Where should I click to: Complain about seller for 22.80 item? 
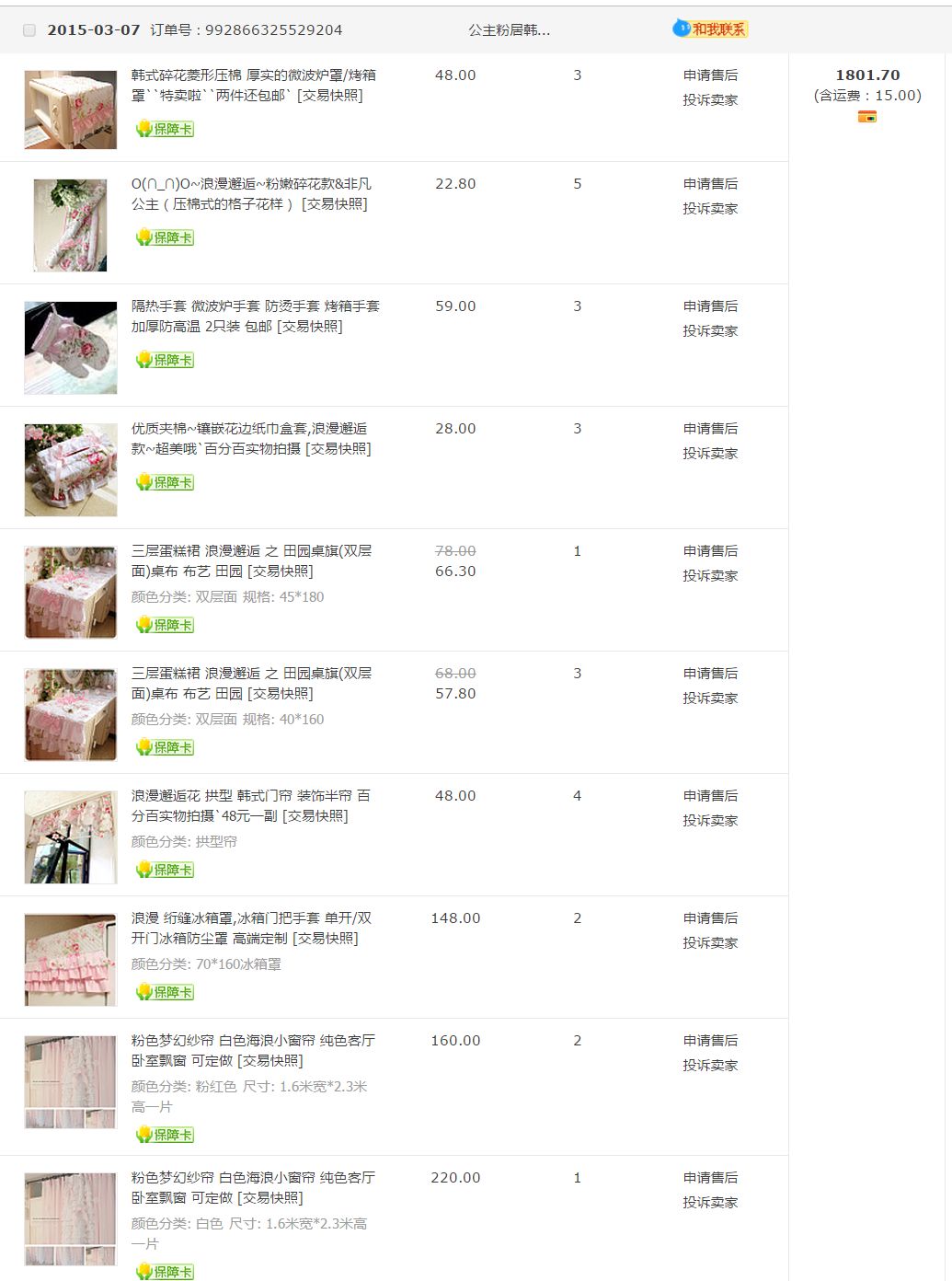click(x=710, y=209)
